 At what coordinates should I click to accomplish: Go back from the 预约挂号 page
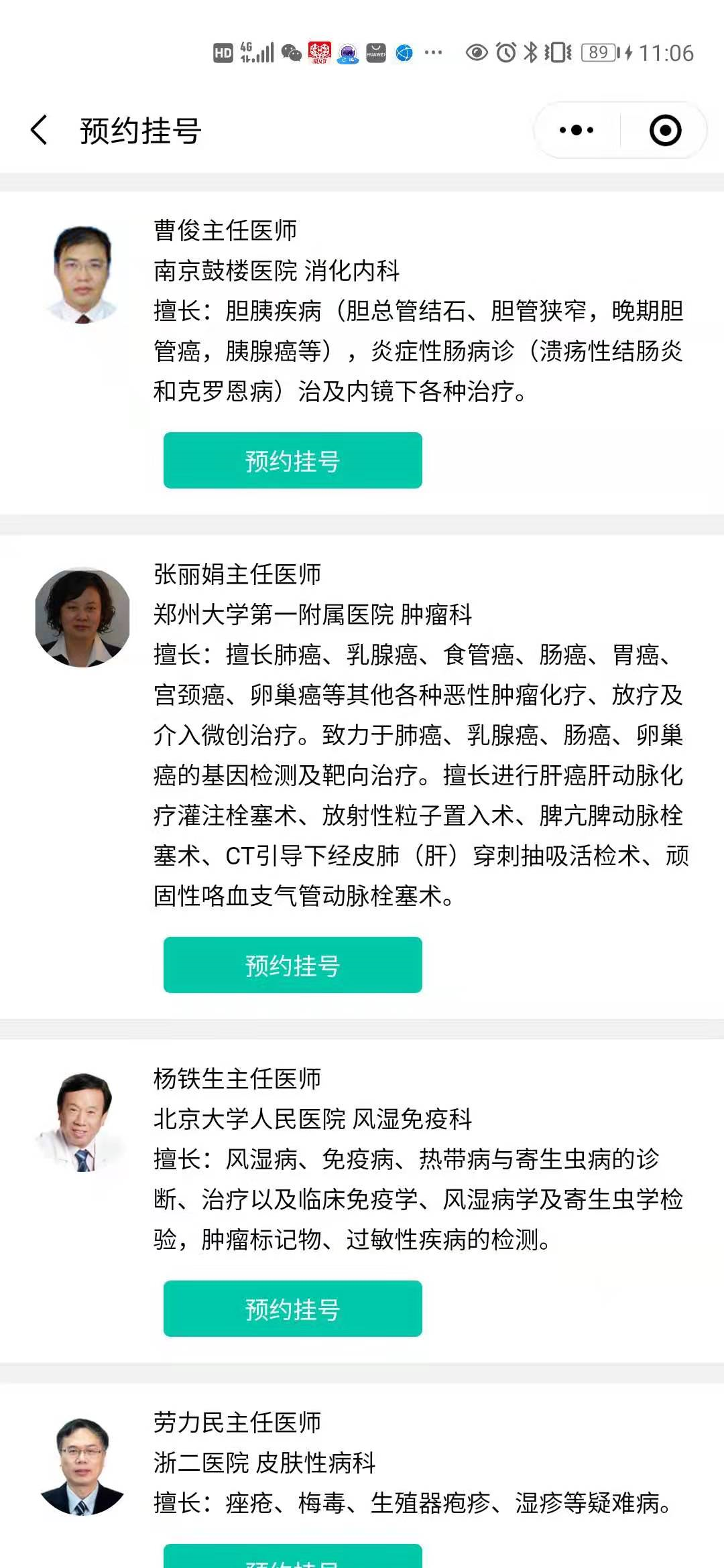(39, 130)
